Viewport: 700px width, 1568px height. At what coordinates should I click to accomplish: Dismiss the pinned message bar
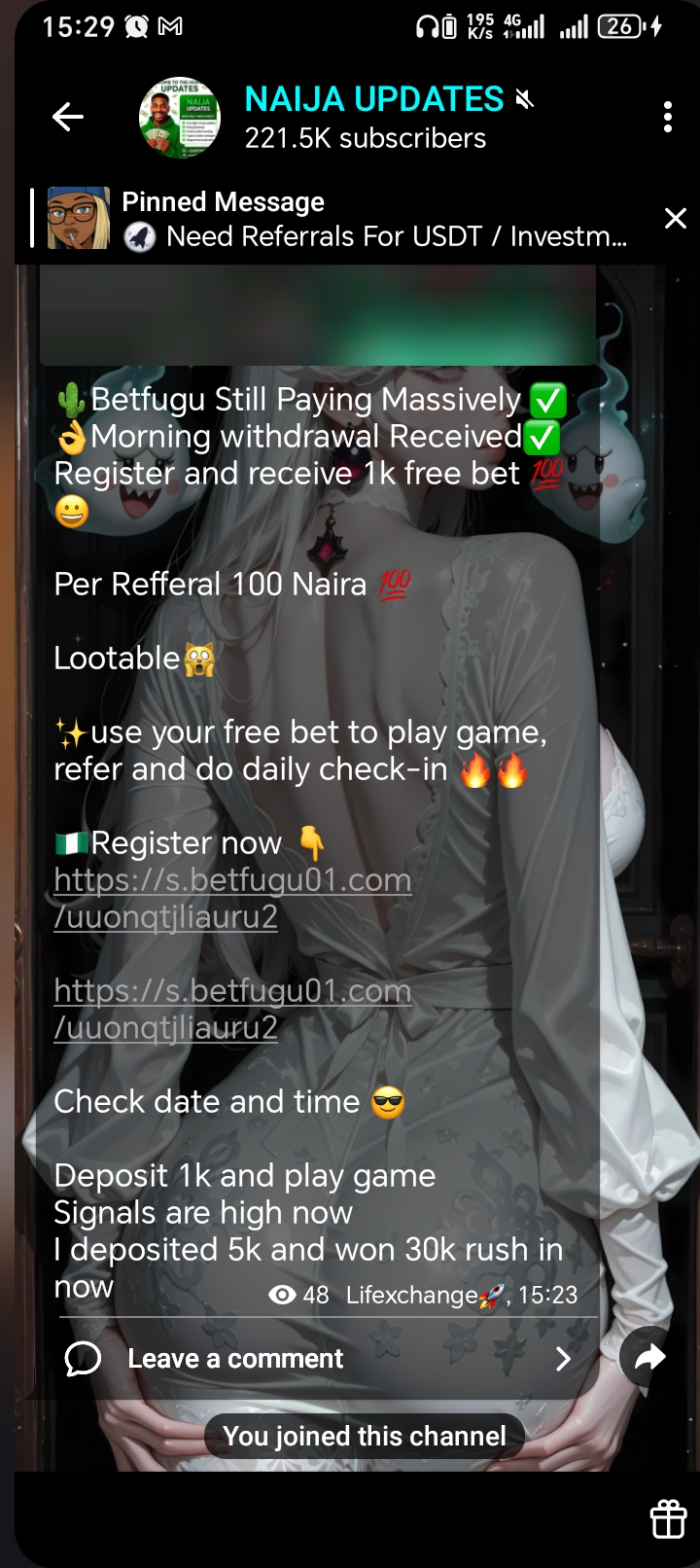(675, 218)
